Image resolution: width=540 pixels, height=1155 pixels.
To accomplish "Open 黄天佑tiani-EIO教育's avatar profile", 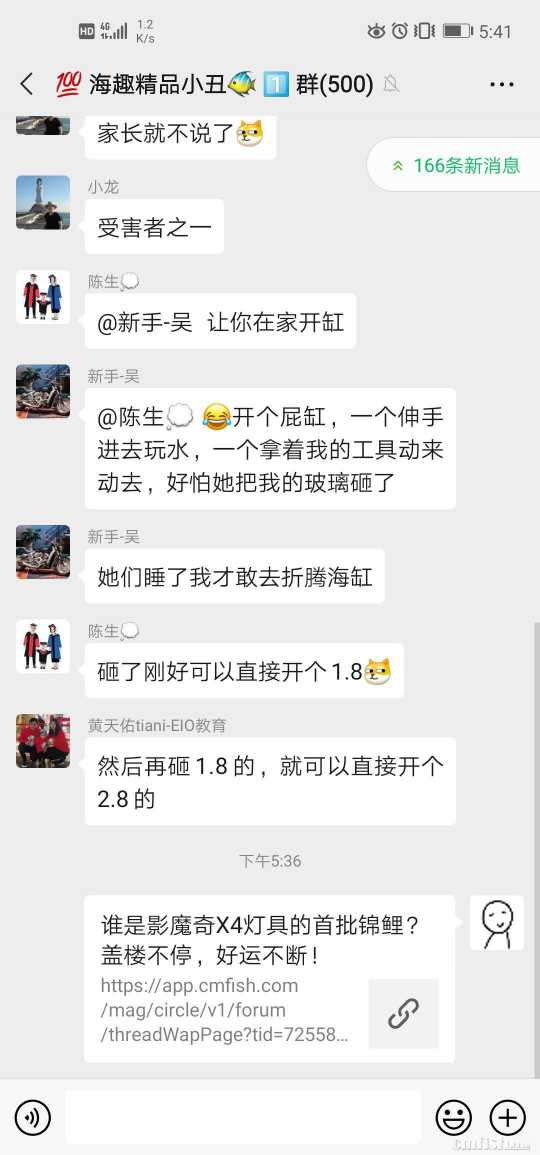I will tap(43, 741).
